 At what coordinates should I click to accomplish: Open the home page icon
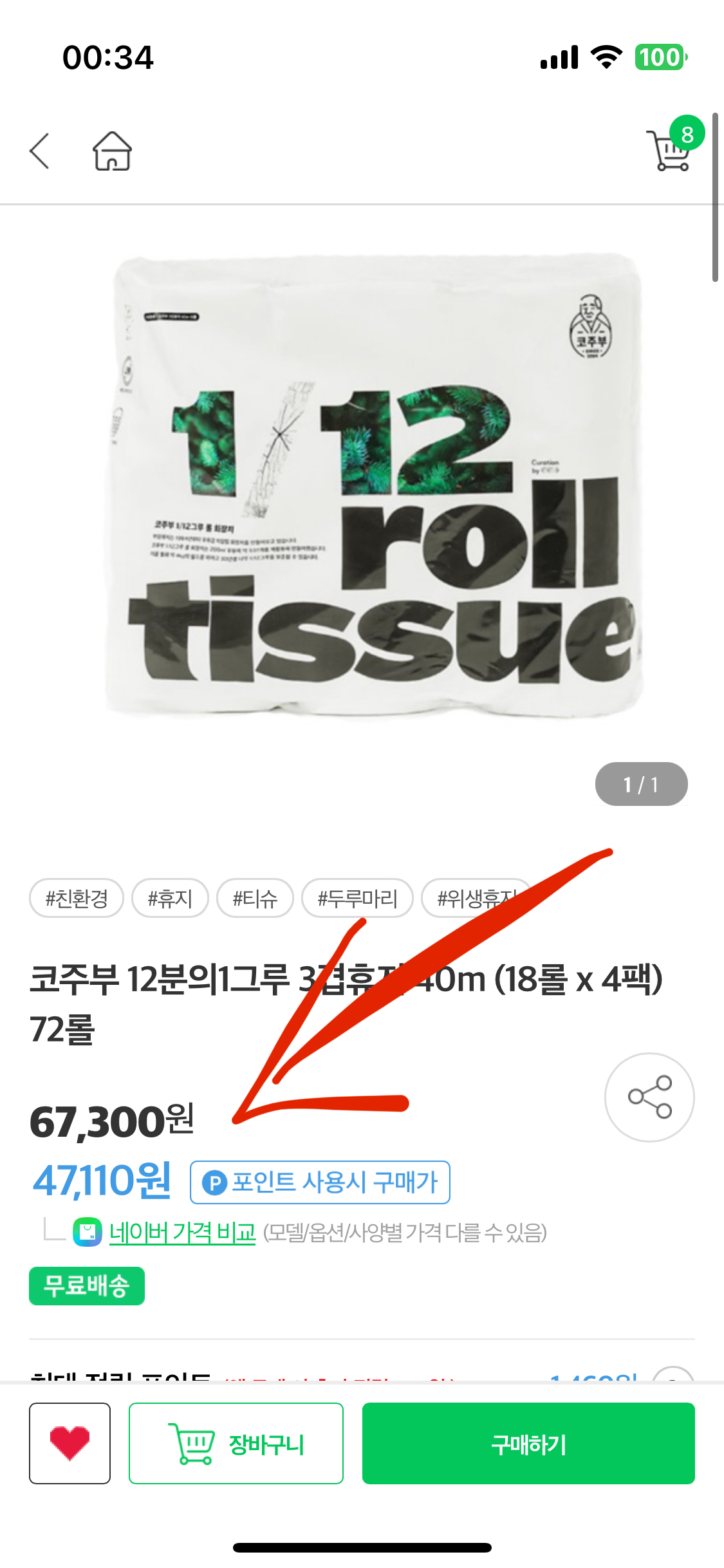[x=112, y=151]
